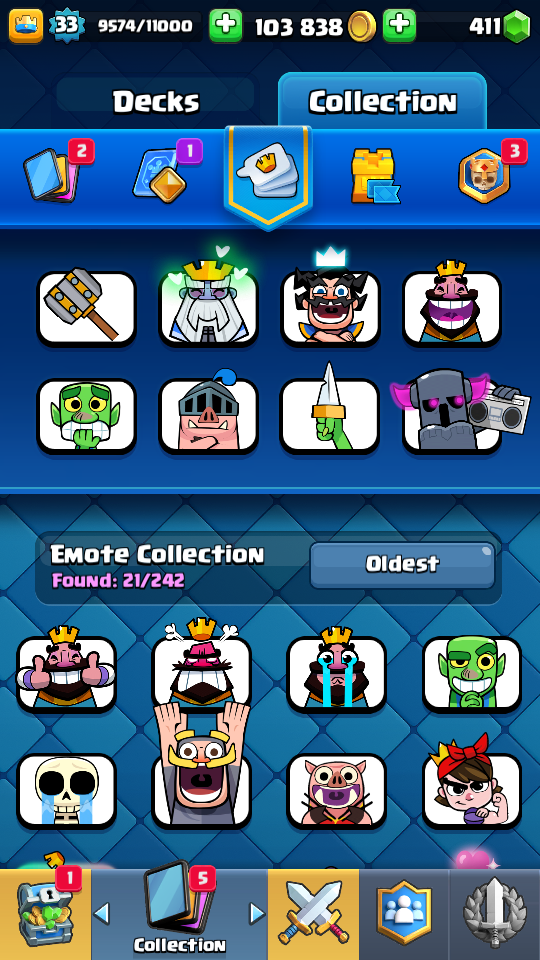Select the hammer emote in the deck

point(86,309)
